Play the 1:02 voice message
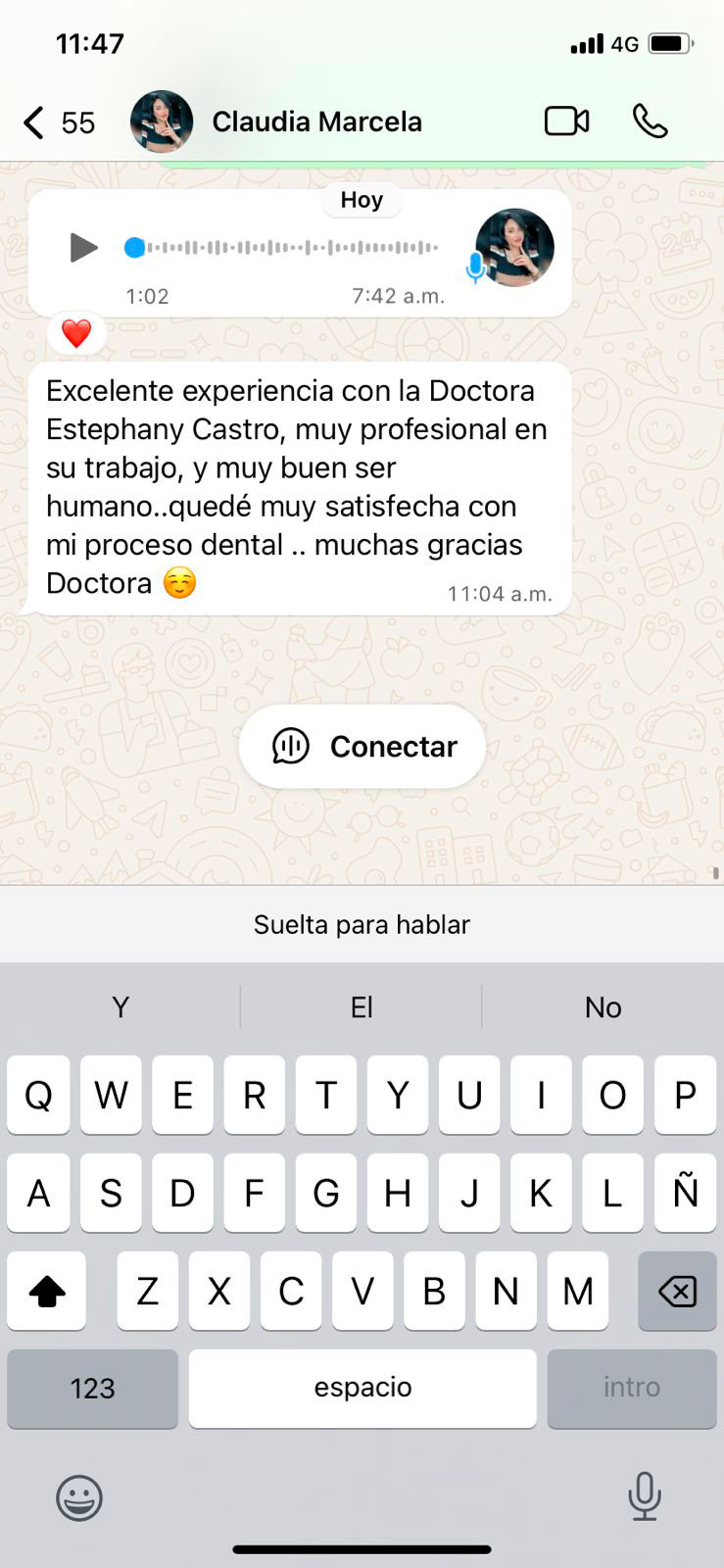724x1568 pixels. click(82, 248)
